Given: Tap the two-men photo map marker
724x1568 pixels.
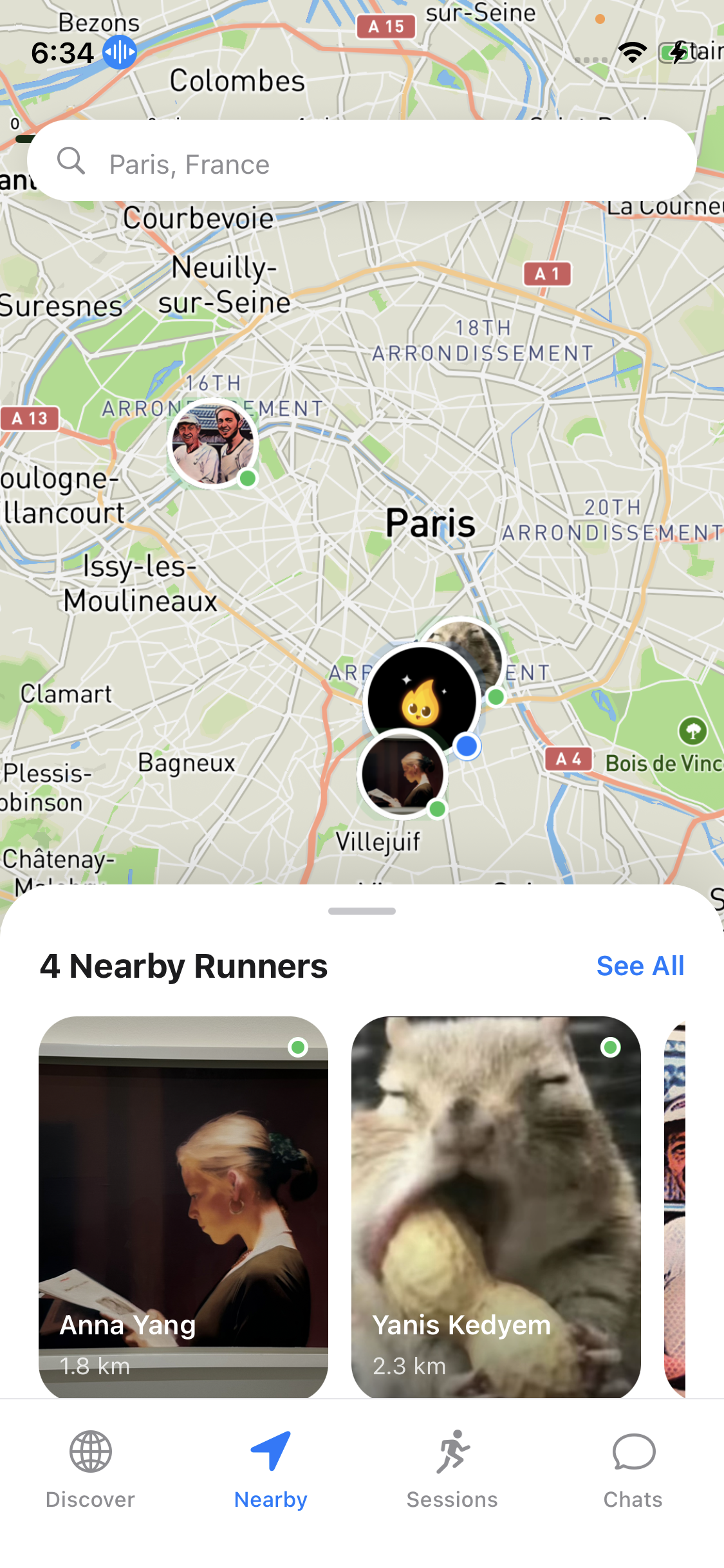Looking at the screenshot, I should click(x=212, y=444).
